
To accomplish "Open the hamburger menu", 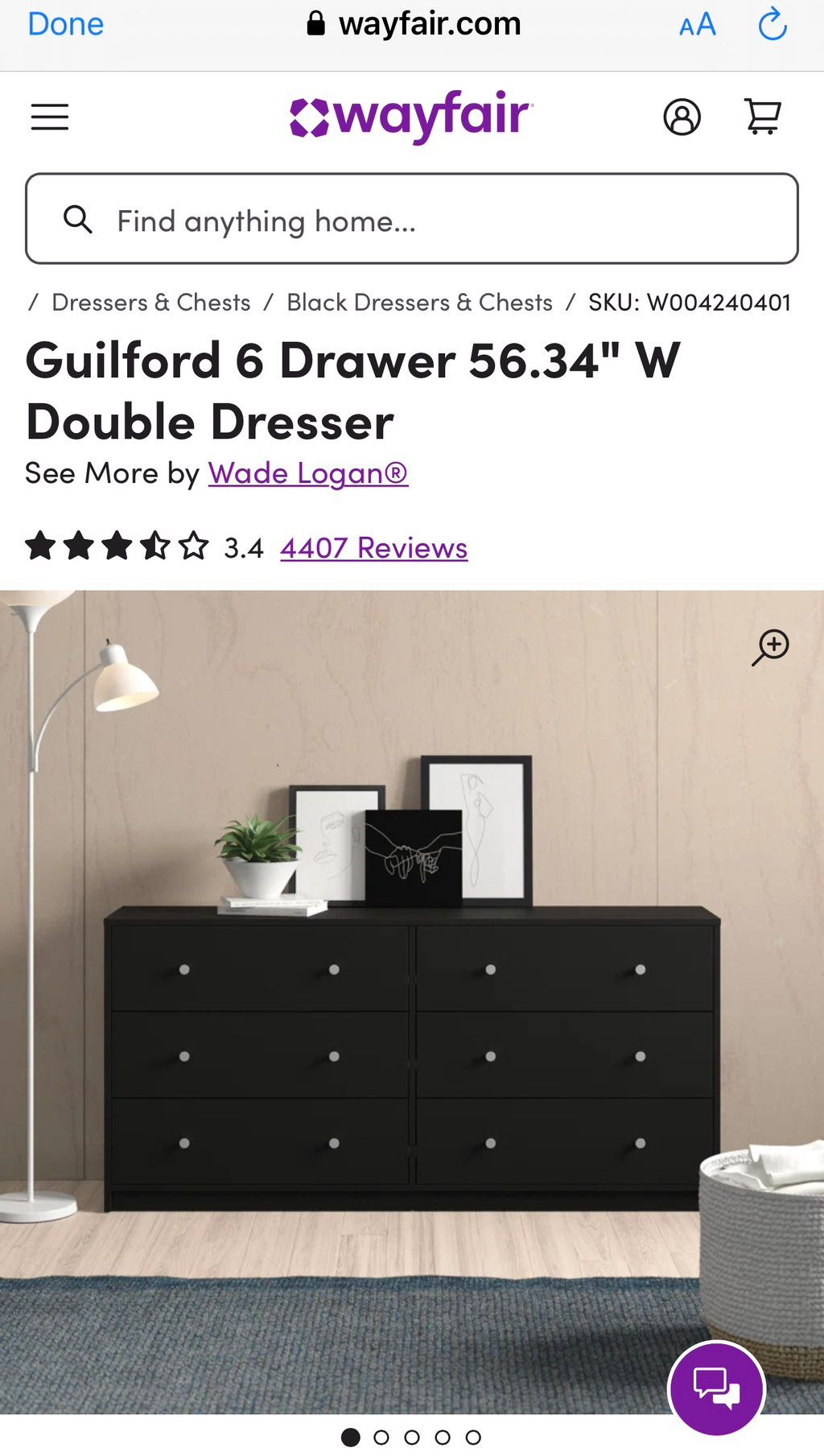I will [x=50, y=118].
